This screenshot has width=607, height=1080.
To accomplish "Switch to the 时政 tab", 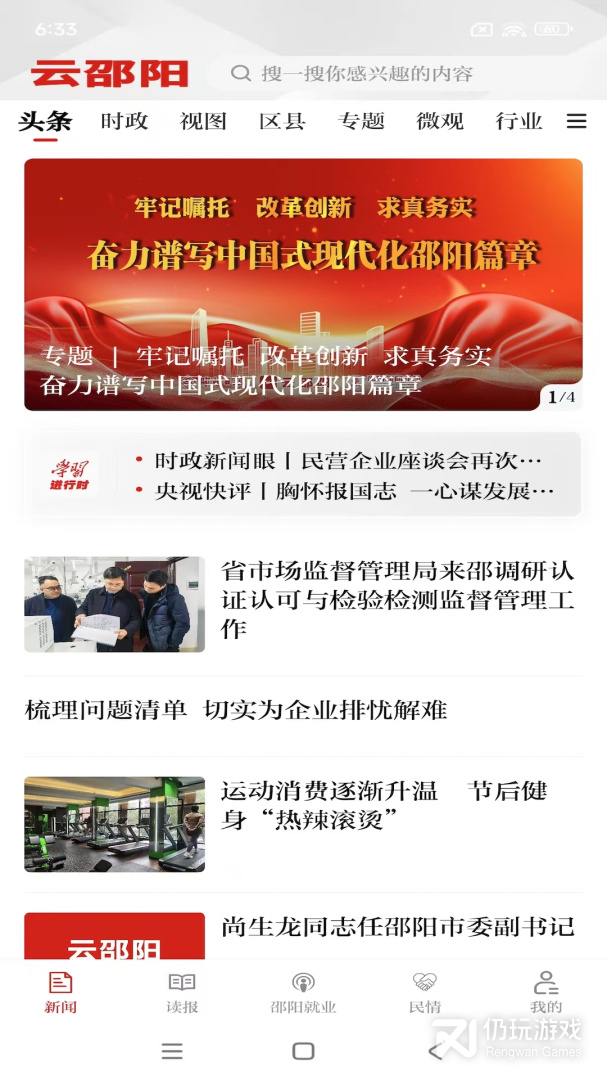I will pyautogui.click(x=124, y=122).
